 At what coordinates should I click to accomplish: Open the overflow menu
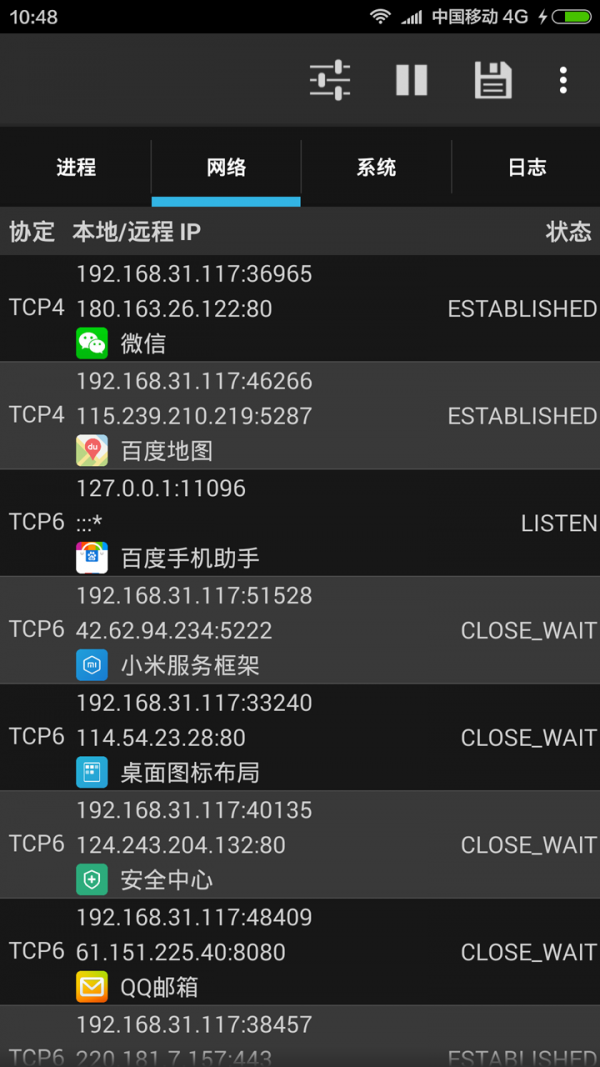[x=563, y=80]
